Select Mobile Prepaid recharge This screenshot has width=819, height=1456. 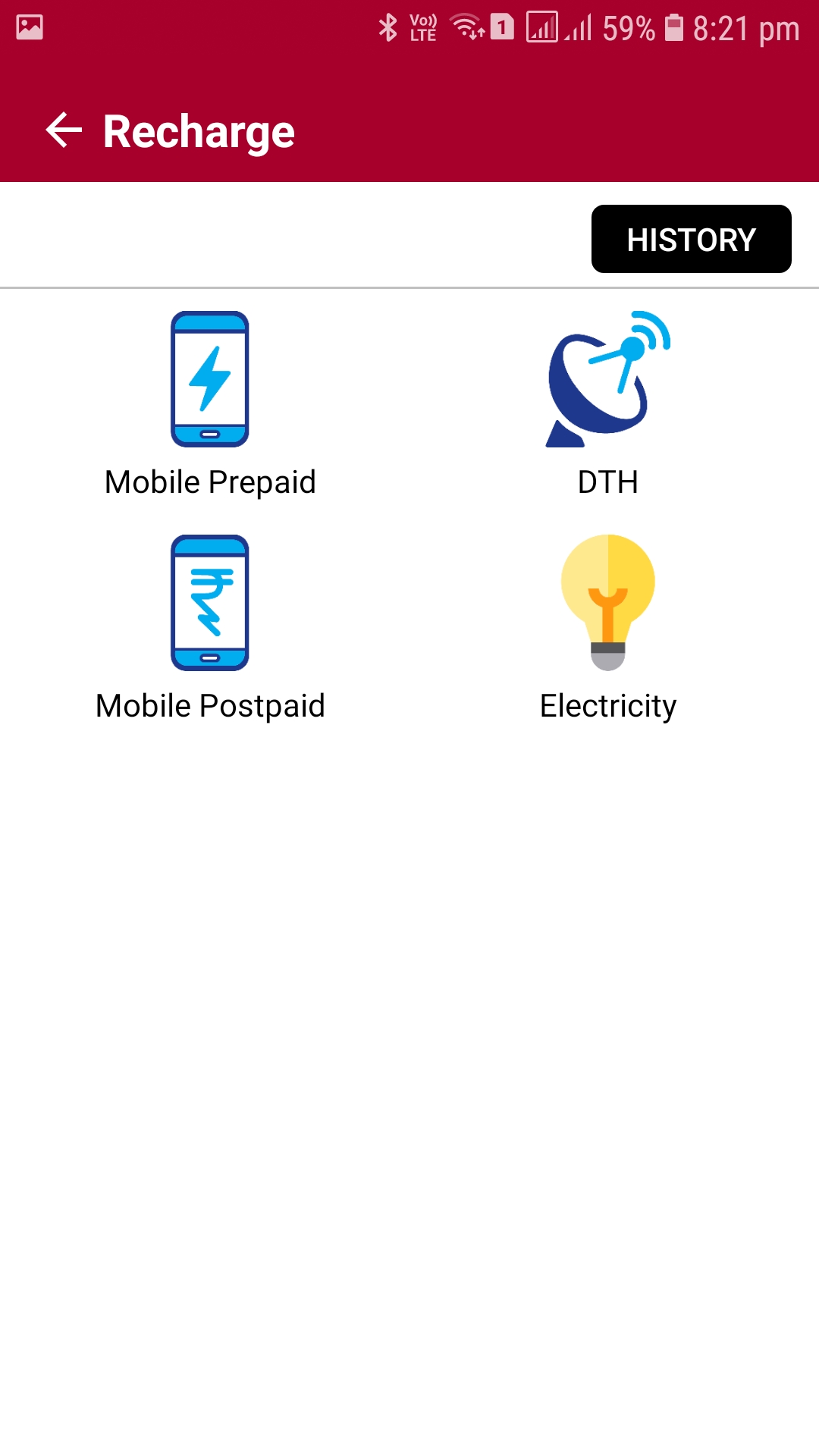pos(210,403)
